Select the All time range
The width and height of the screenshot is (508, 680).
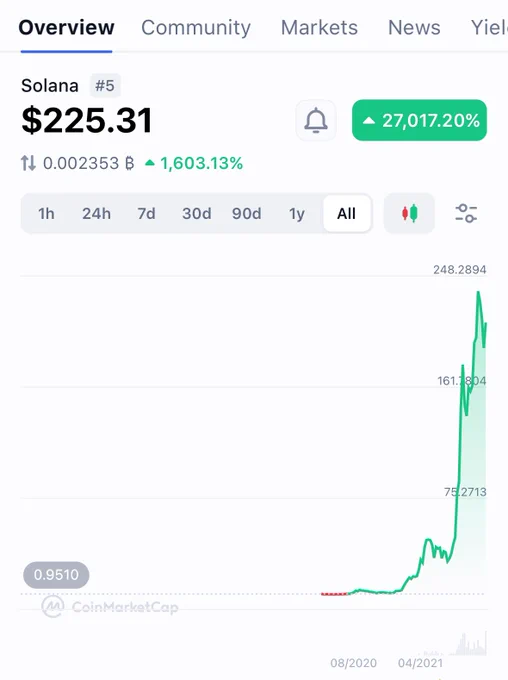coord(347,213)
